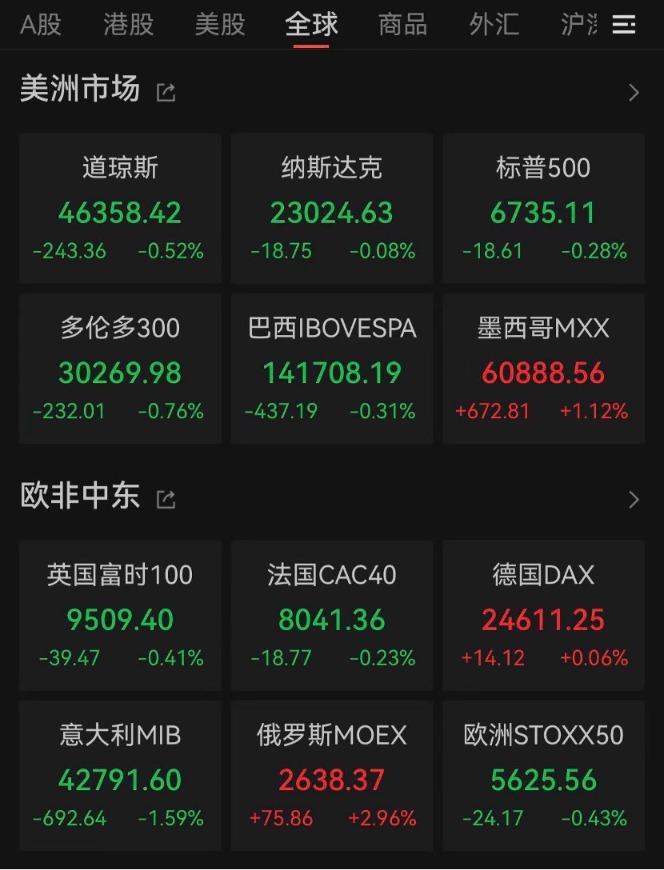Open the 道琼斯 index card
This screenshot has height=870, width=664.
120,207
